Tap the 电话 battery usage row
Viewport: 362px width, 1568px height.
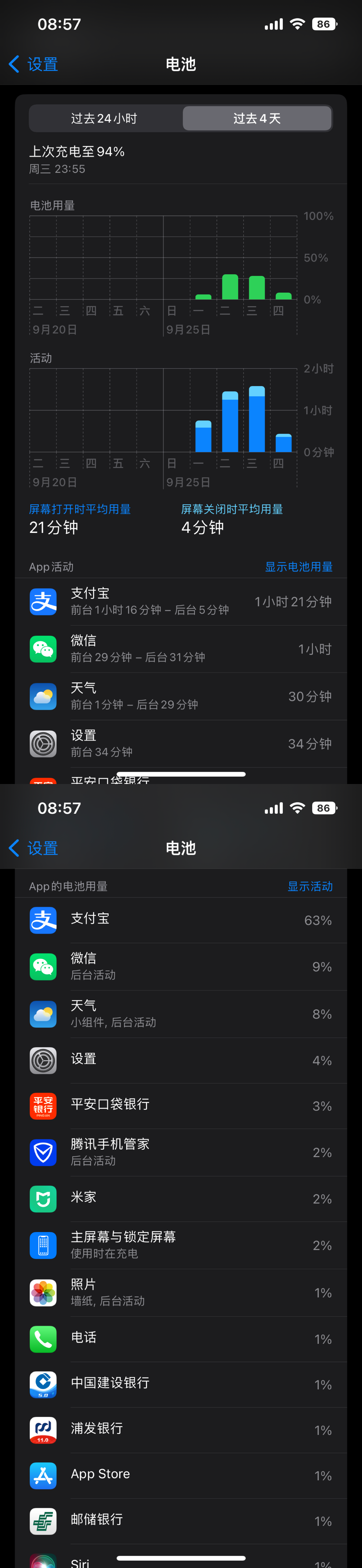(181, 1338)
